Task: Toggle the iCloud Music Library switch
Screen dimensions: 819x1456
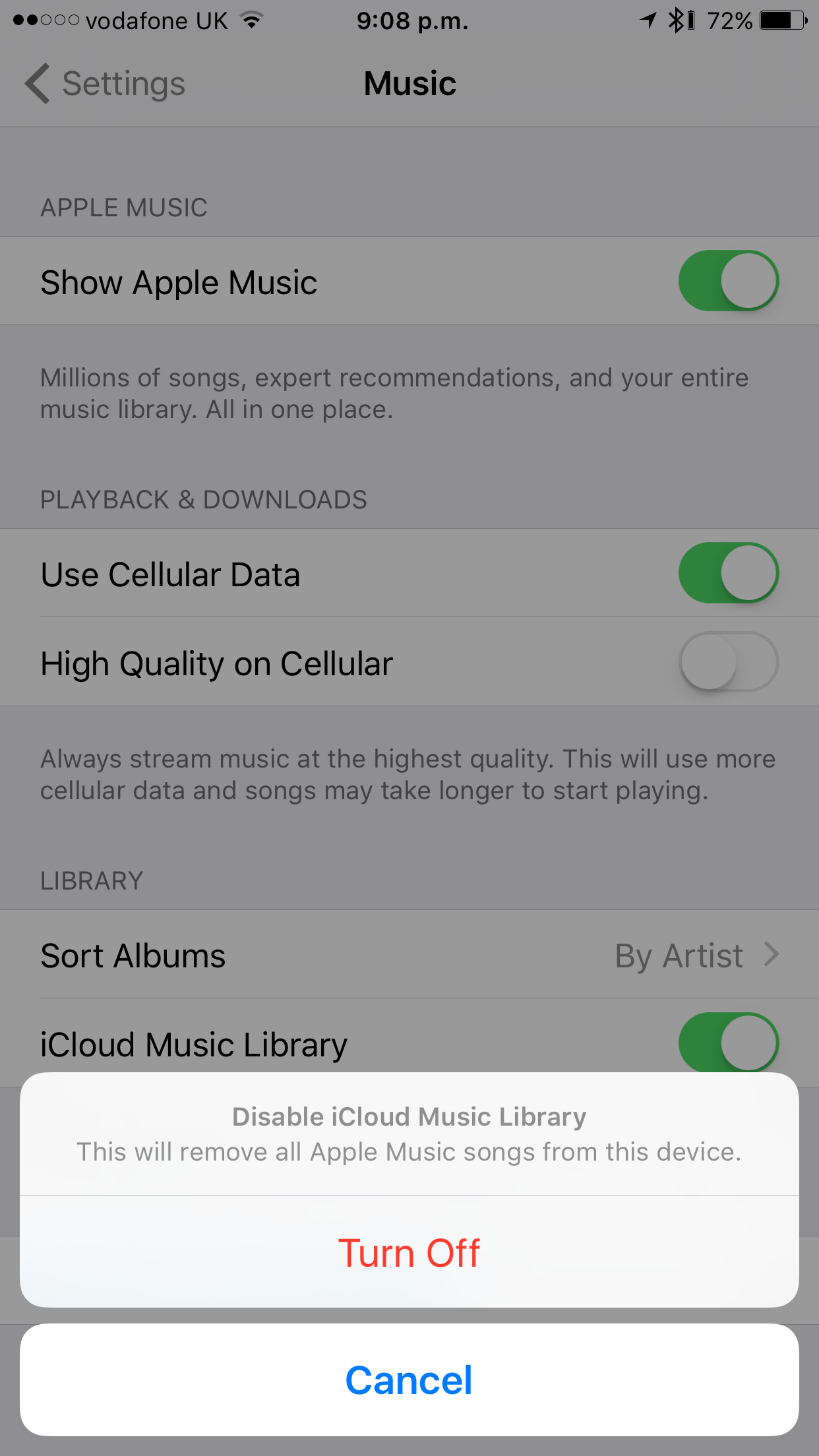Action: (729, 1043)
